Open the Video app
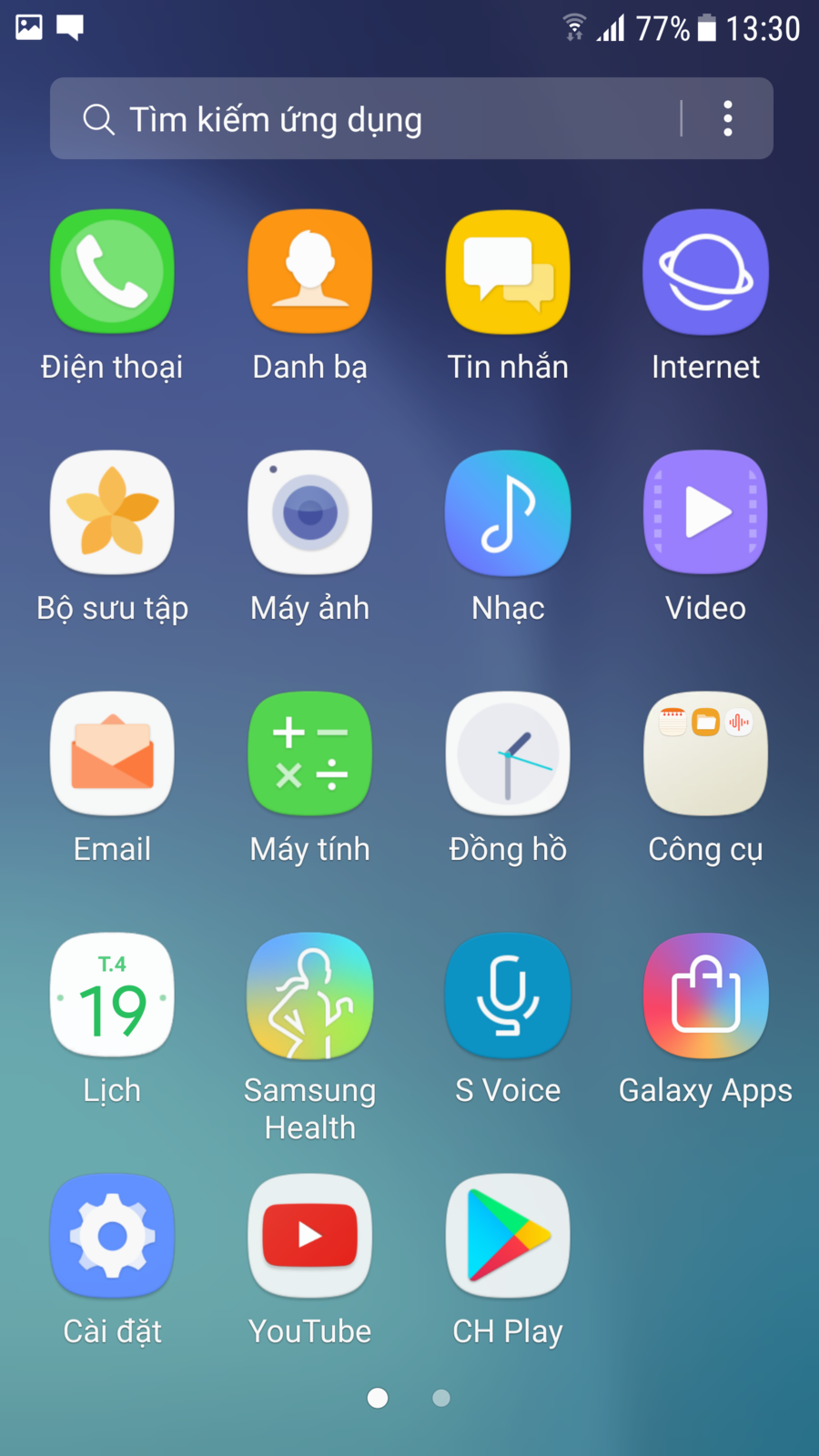819x1456 pixels. (x=705, y=513)
